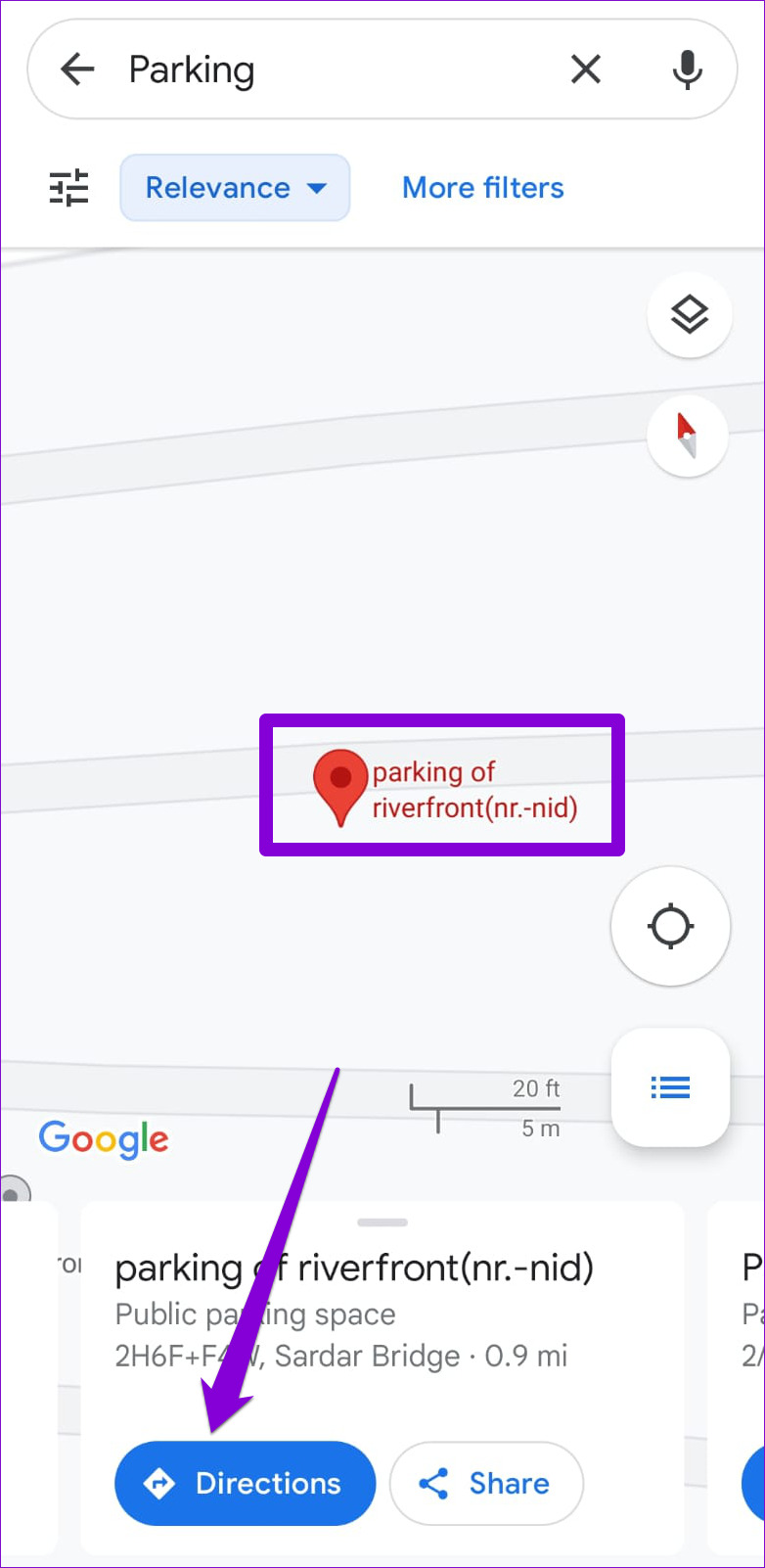Share parking of riverfront location
Viewport: 765px width, 1568px height.
click(486, 1483)
